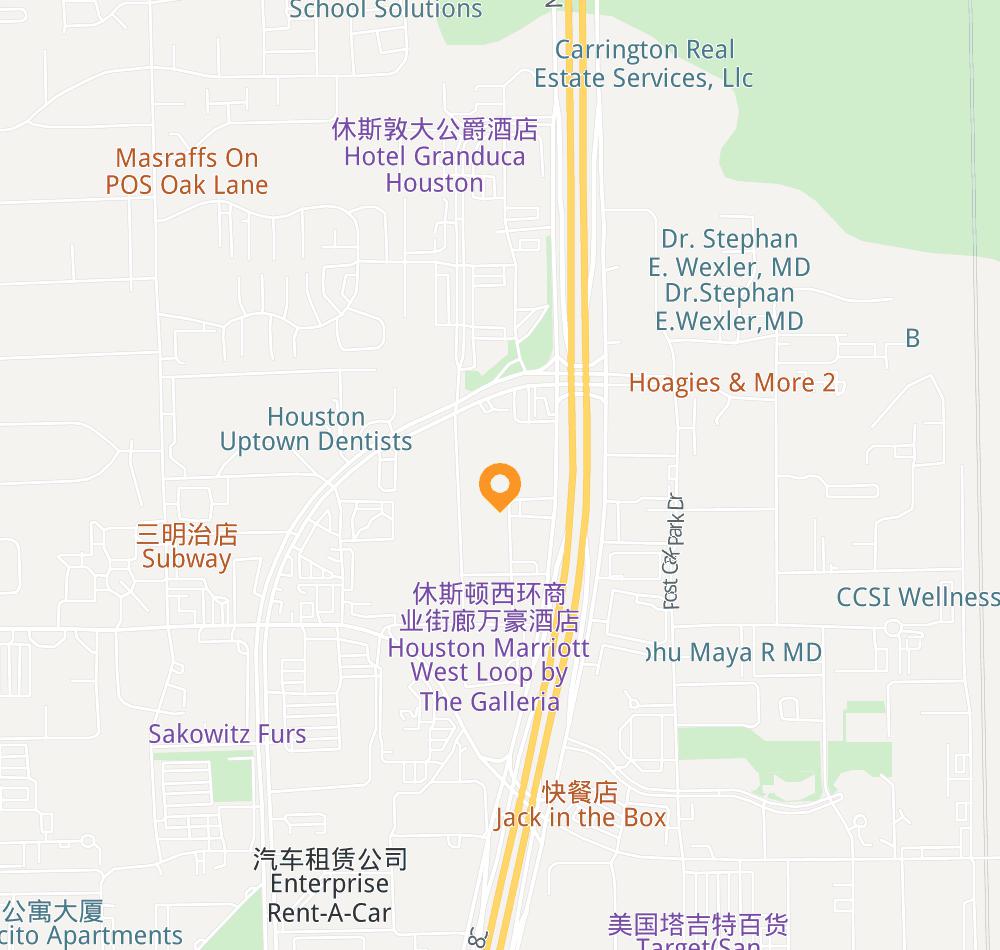
Task: Select the Hotel Granduca Houston map label
Action: tap(434, 156)
